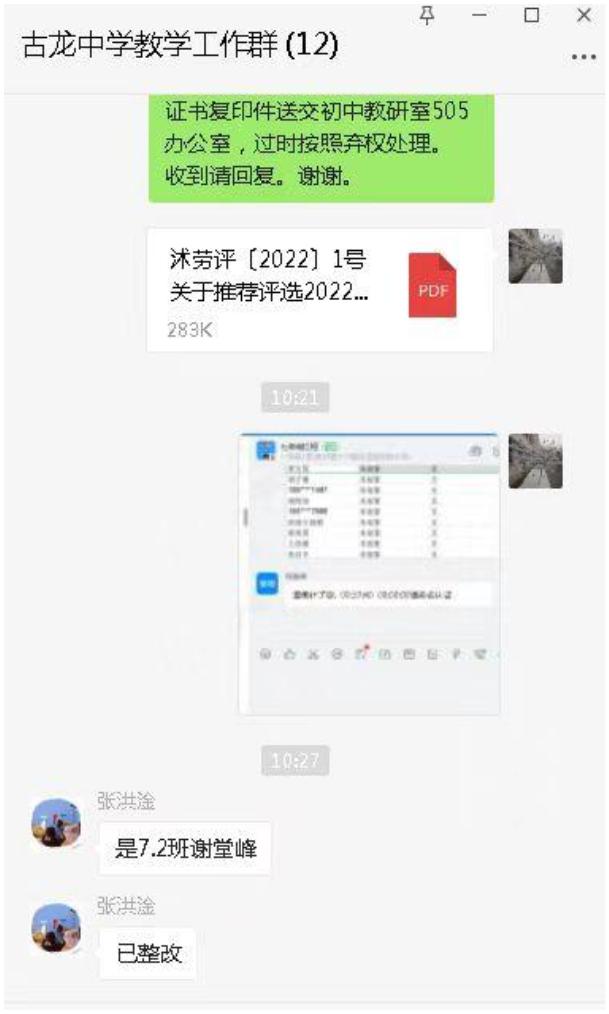This screenshot has width=609, height=1014.
Task: Pin the chat window on top
Action: coord(427,14)
